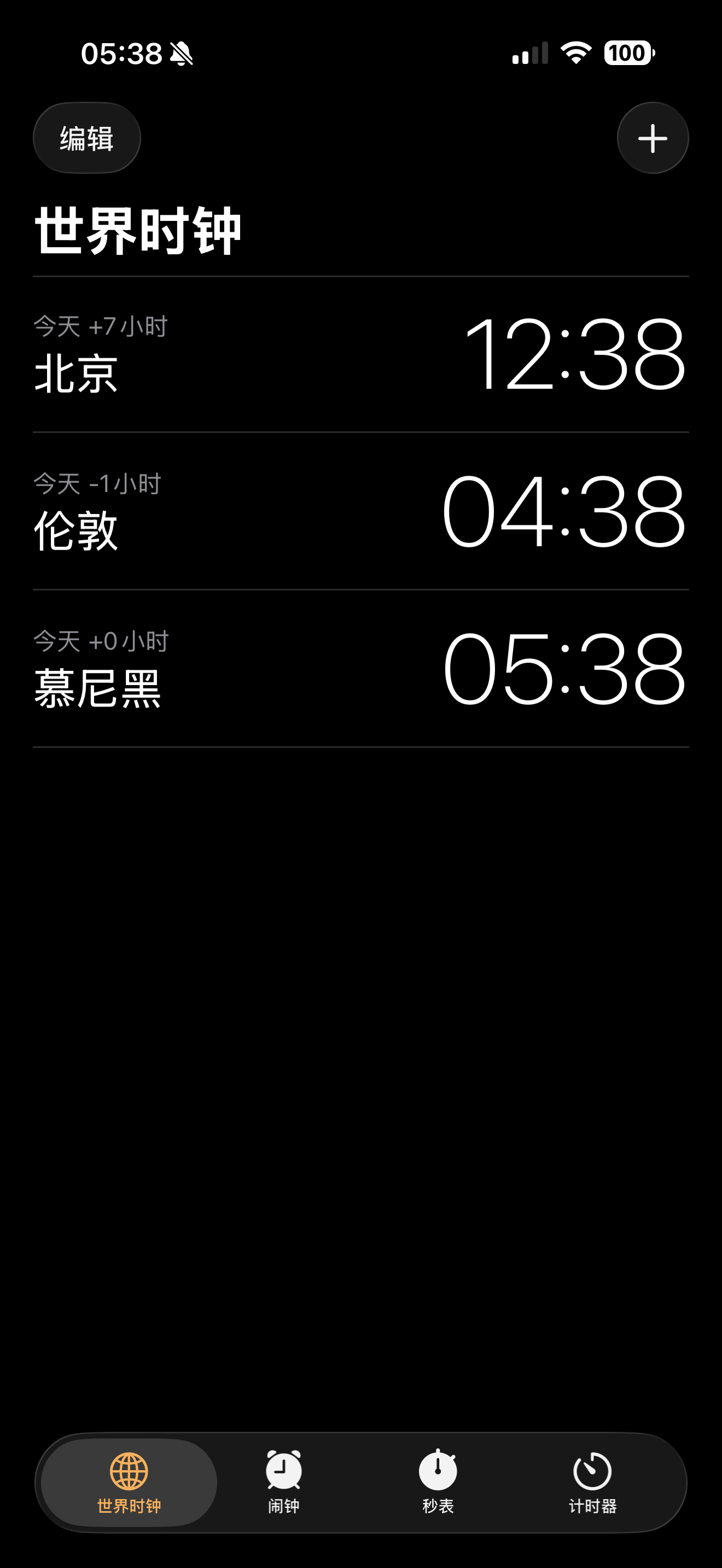Viewport: 722px width, 1568px height.
Task: Tap the 编辑 edit button
Action: point(86,138)
